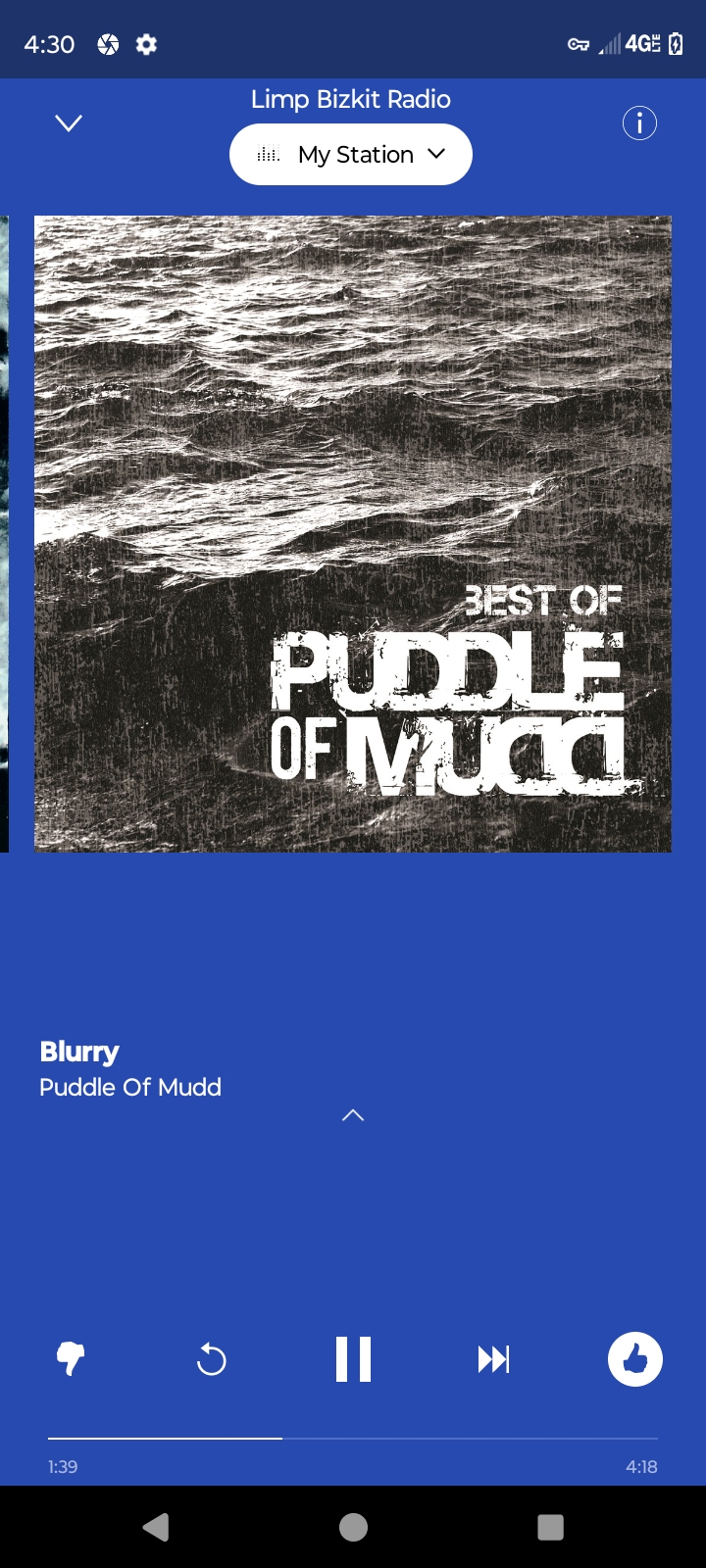Open the Best of Puddle of Mudd album art

coord(353,534)
